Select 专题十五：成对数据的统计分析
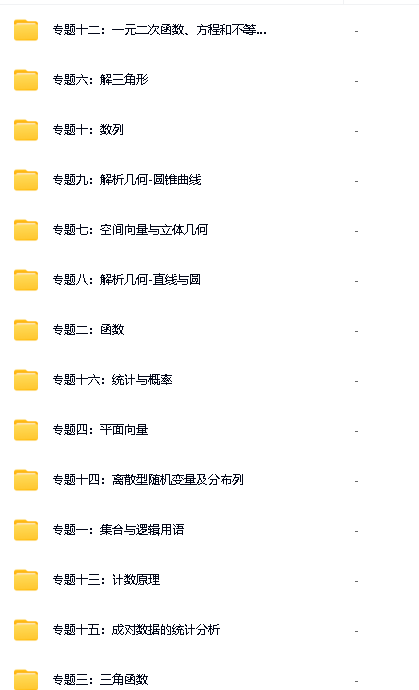This screenshot has width=419, height=690. tap(136, 630)
